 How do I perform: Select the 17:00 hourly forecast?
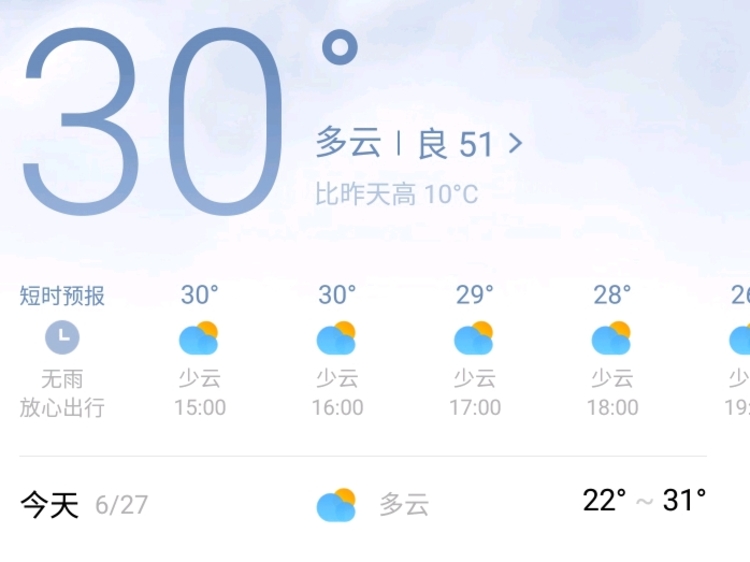(x=474, y=350)
